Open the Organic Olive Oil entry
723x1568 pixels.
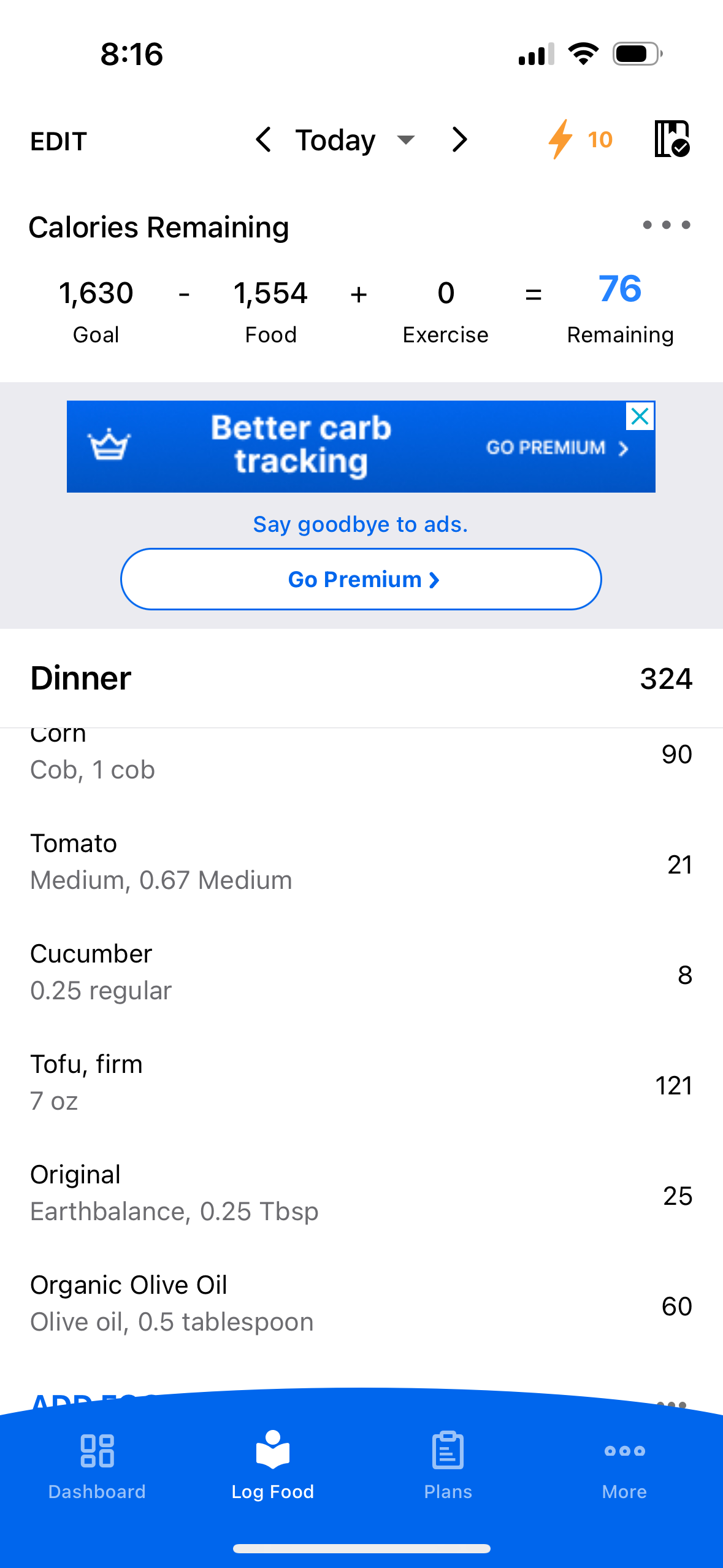click(x=361, y=1304)
